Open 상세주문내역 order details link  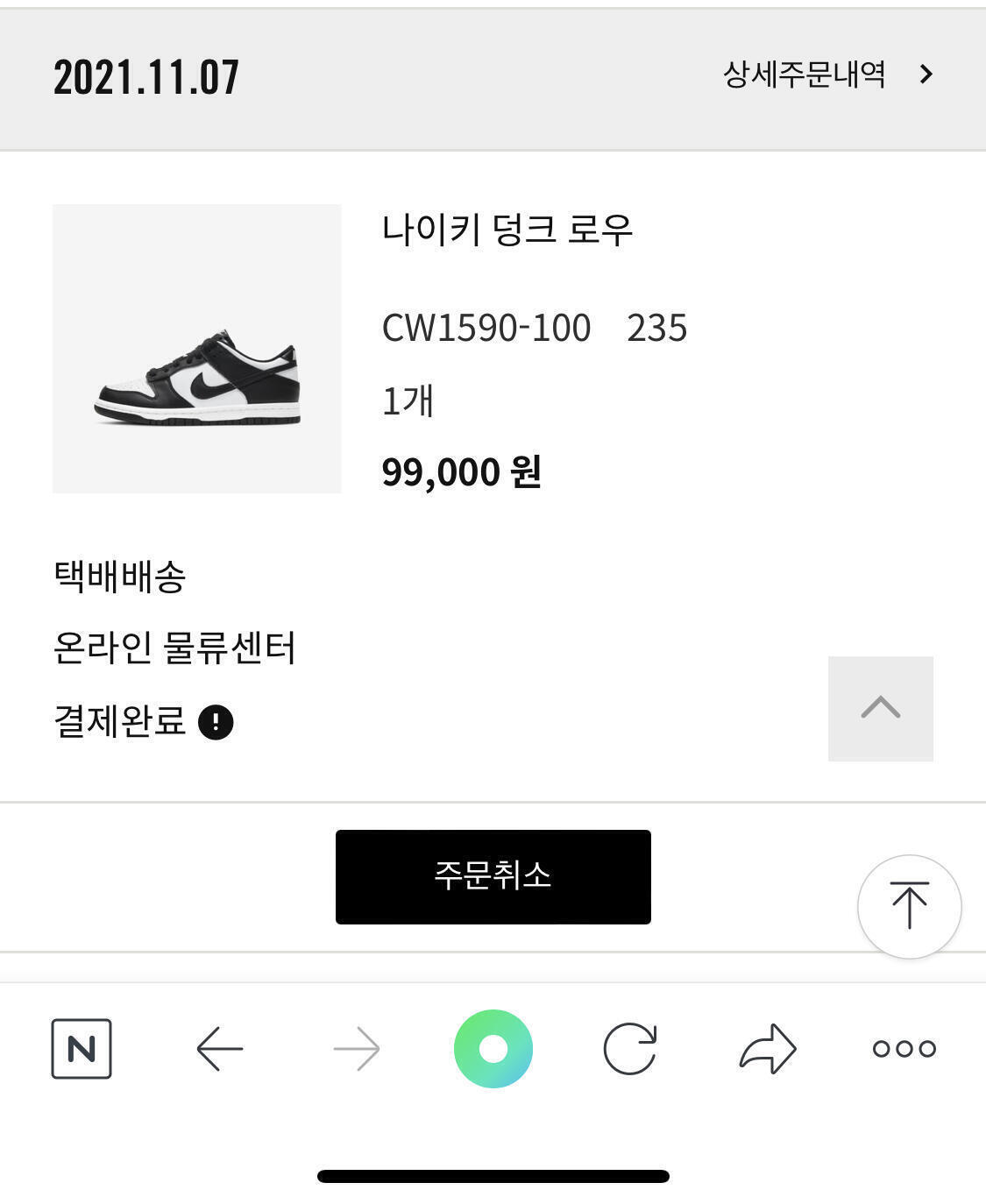827,74
